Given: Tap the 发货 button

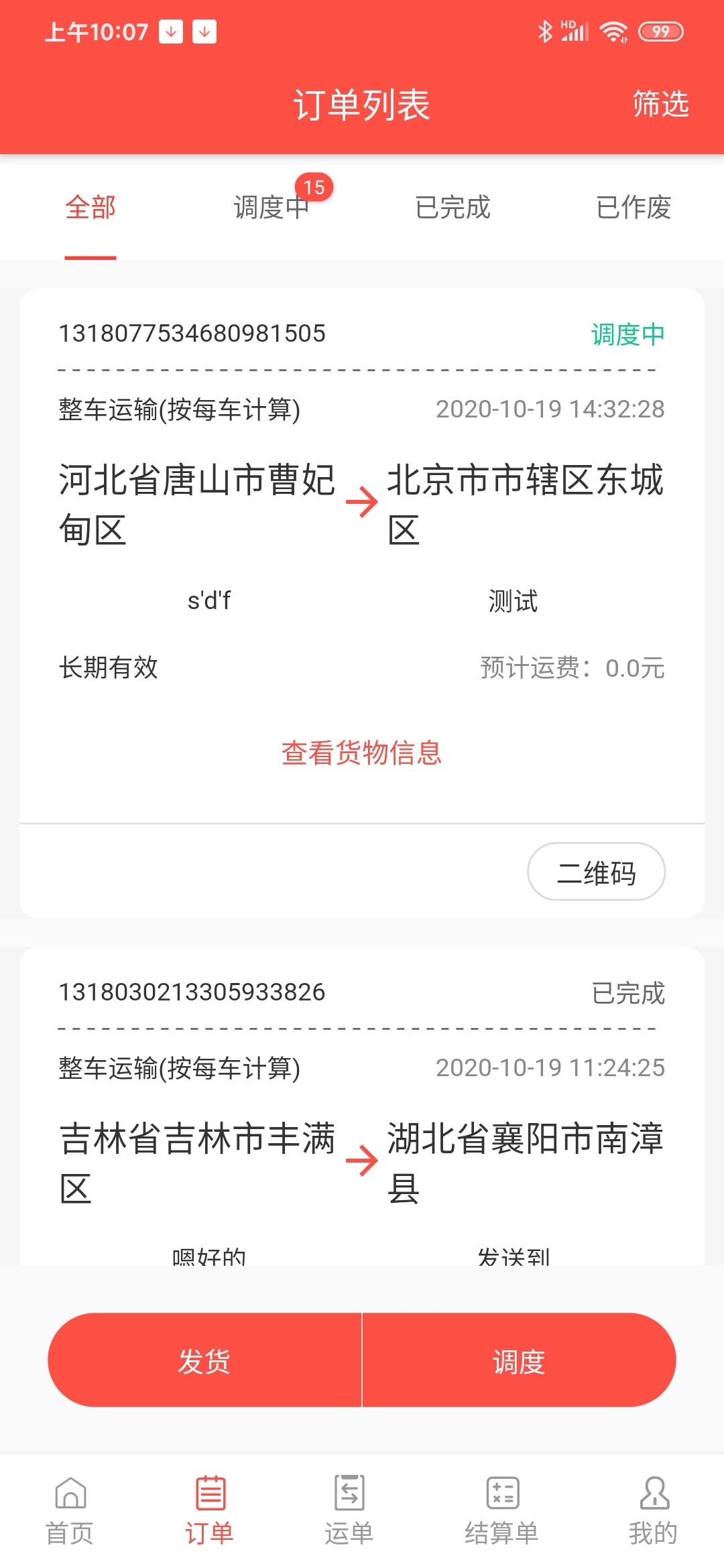Looking at the screenshot, I should tap(204, 1360).
